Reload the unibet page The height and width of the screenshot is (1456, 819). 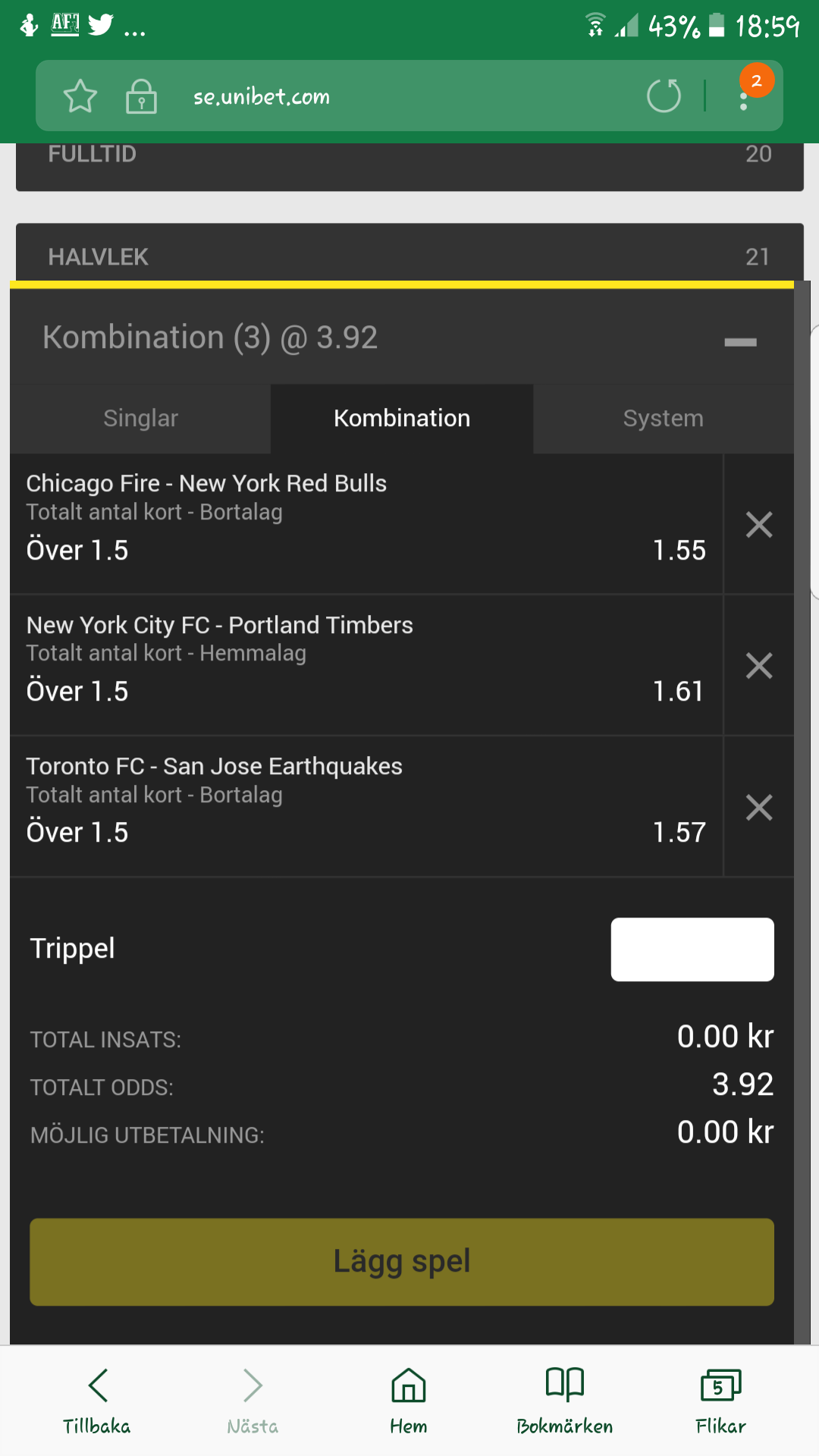coord(664,96)
